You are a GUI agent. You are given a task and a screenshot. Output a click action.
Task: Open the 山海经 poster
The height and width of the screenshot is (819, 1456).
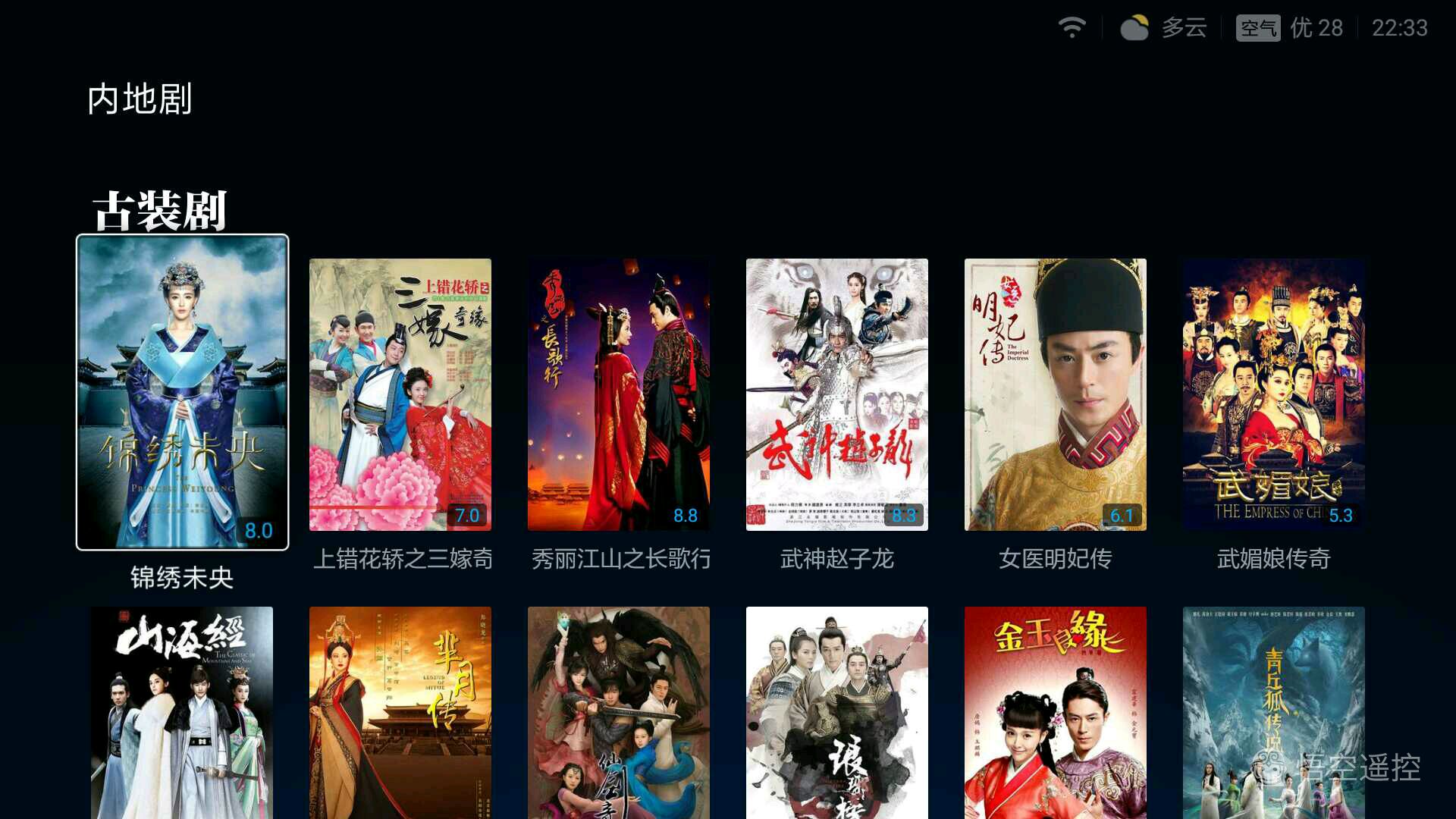[x=182, y=713]
